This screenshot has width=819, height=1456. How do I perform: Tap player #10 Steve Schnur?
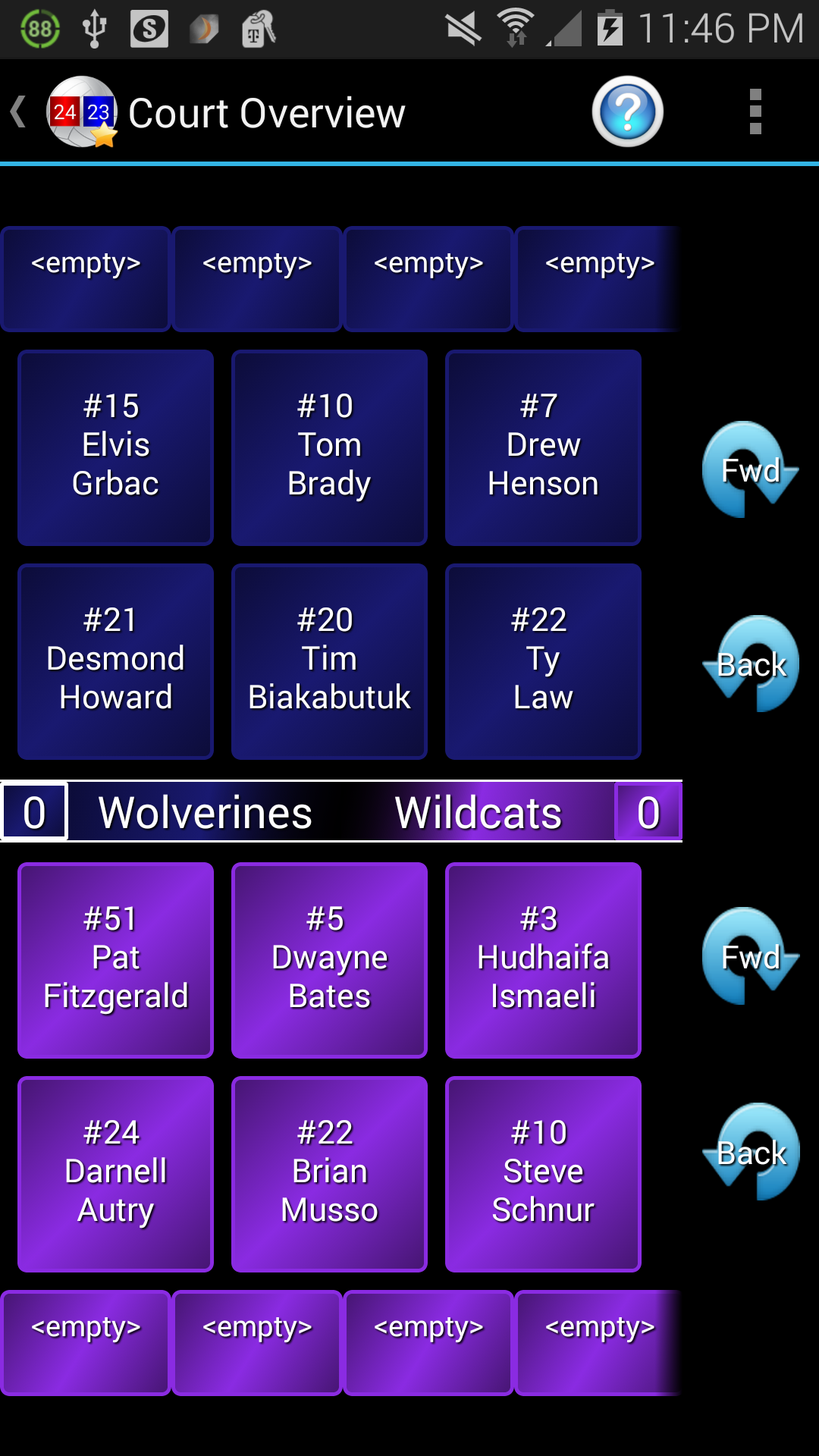coord(543,1174)
